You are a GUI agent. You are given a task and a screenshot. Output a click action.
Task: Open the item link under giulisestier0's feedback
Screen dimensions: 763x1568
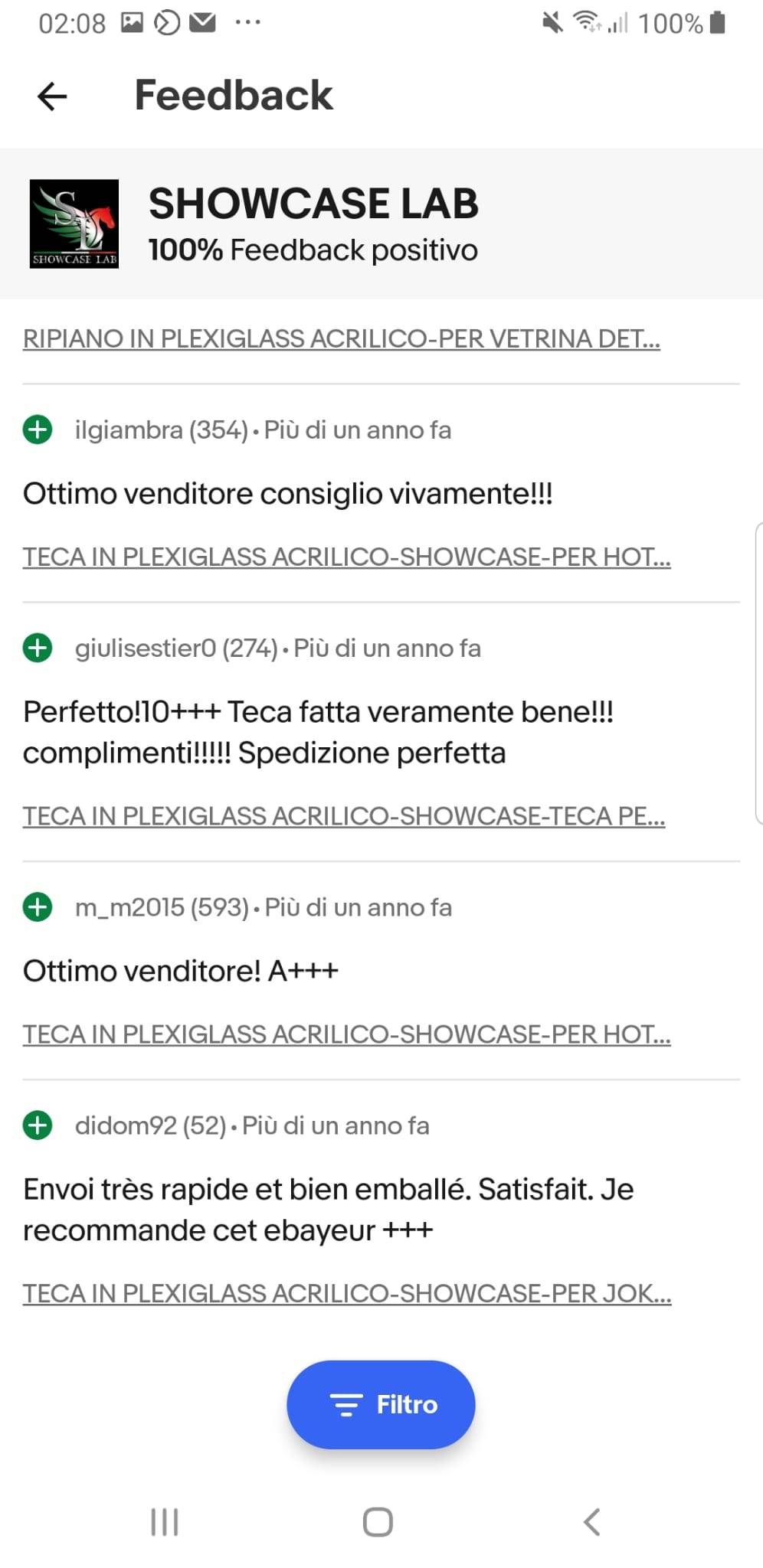click(x=344, y=816)
